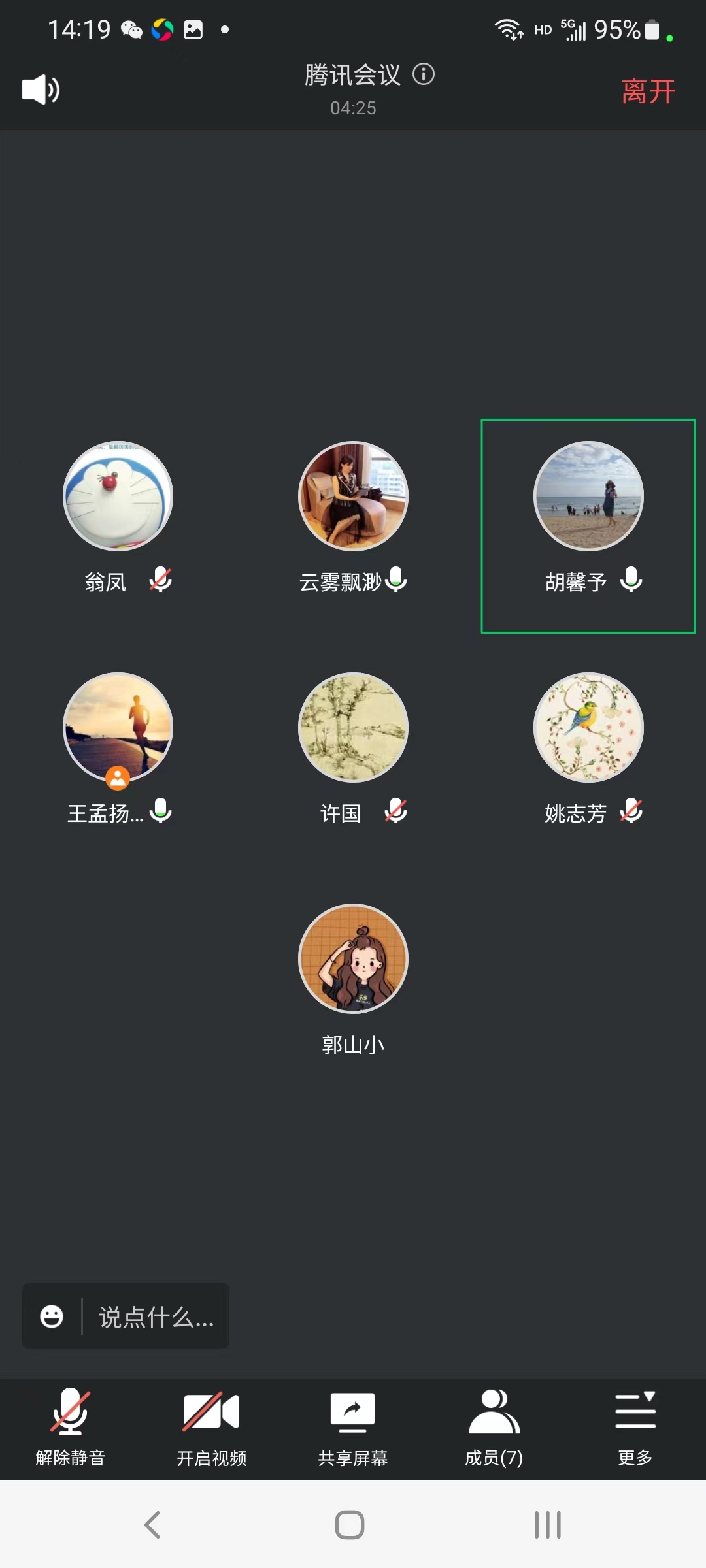Turn on camera with 开启视频
The image size is (706, 1568).
pyautogui.click(x=212, y=1428)
